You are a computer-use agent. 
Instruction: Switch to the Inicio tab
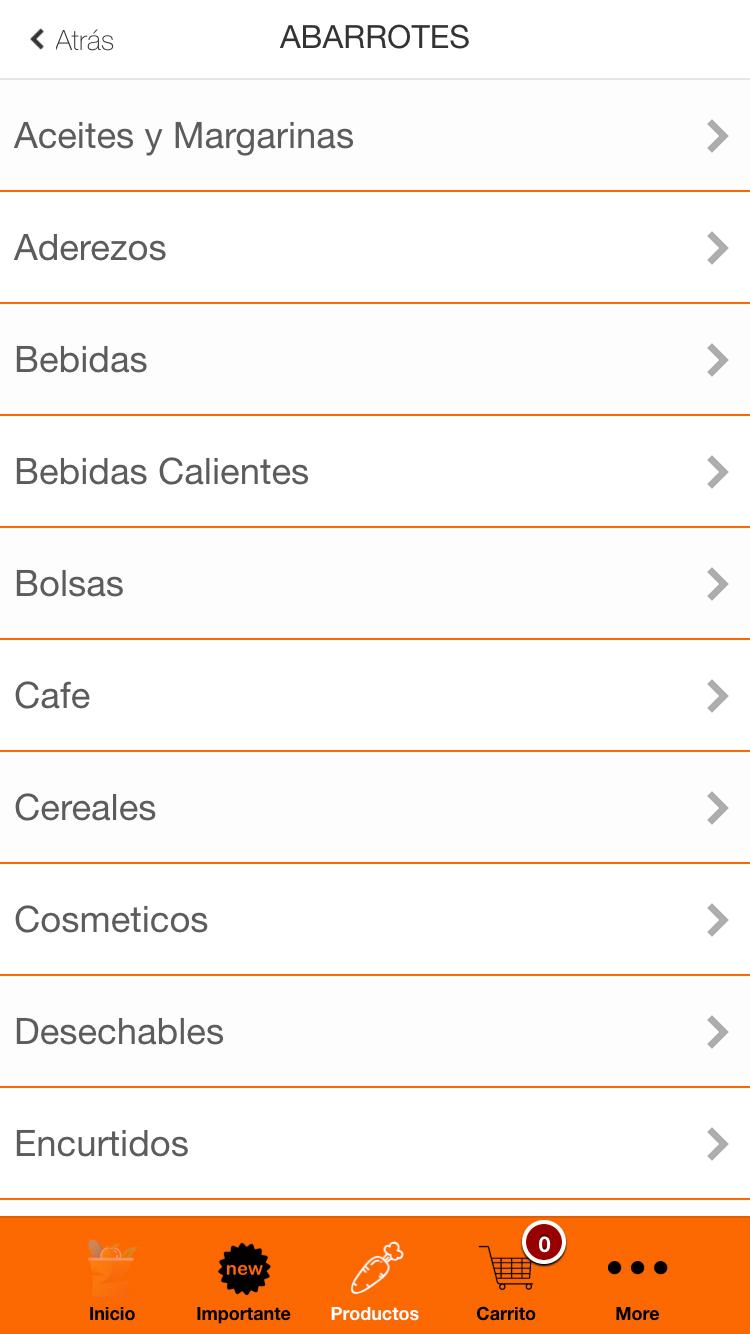pos(112,1280)
